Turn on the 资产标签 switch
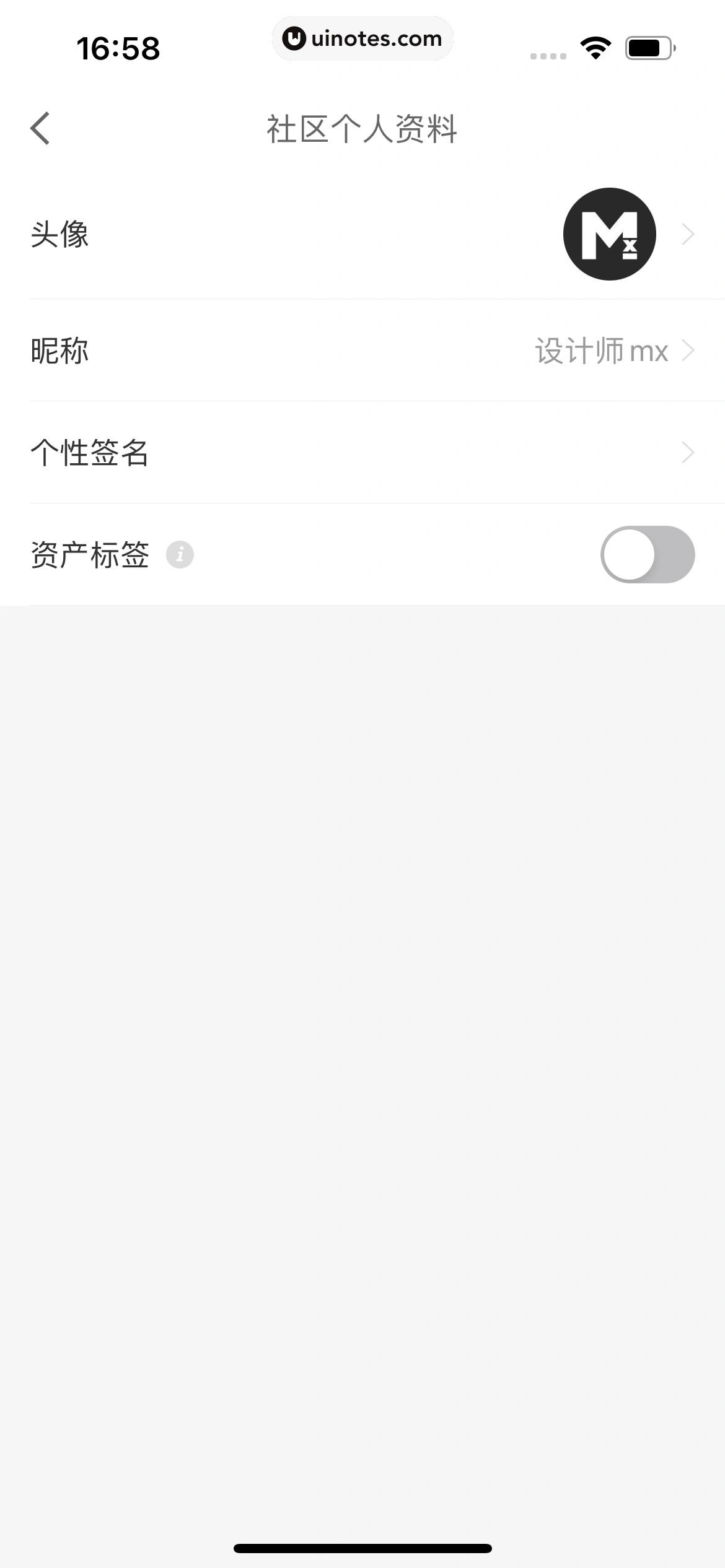Image resolution: width=725 pixels, height=1568 pixels. [647, 555]
